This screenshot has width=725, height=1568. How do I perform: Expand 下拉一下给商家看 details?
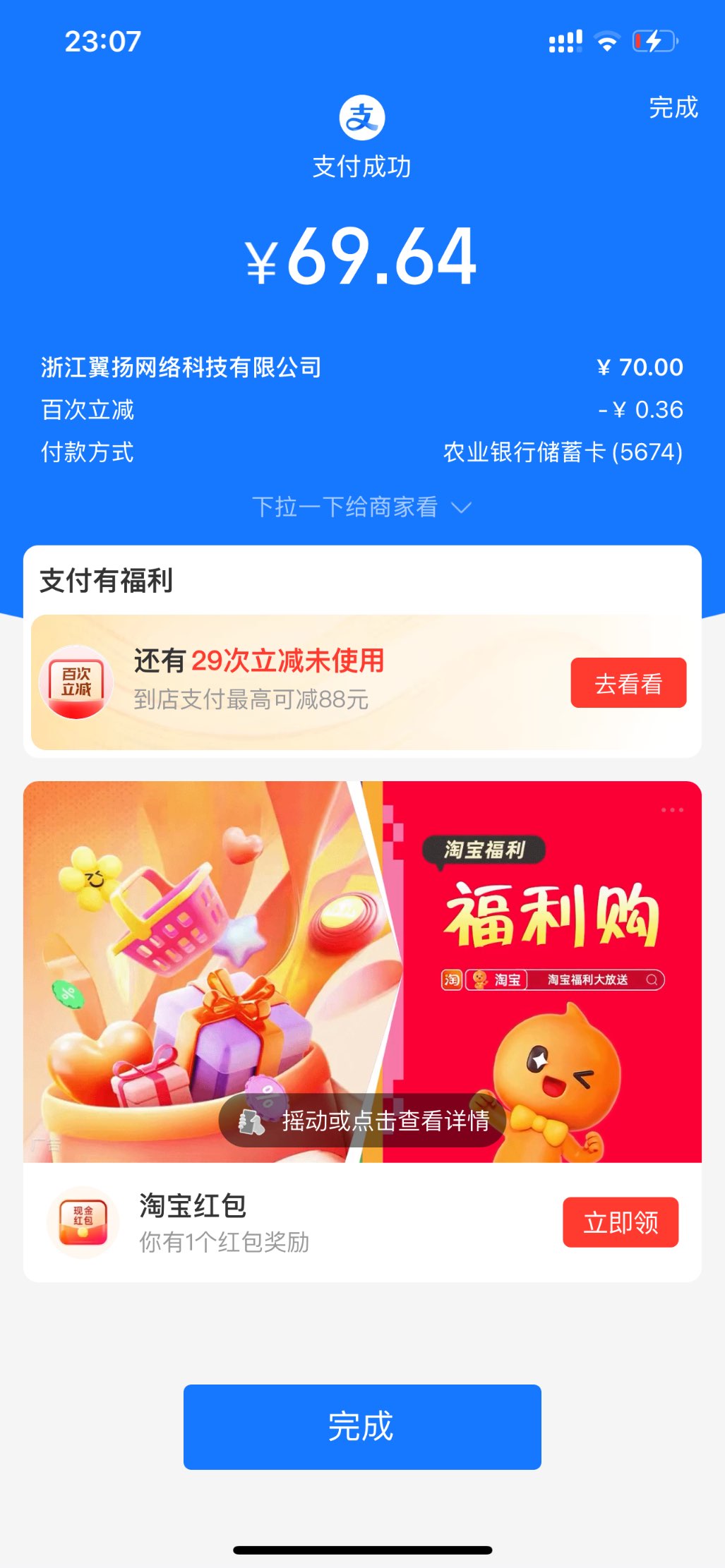pos(361,507)
